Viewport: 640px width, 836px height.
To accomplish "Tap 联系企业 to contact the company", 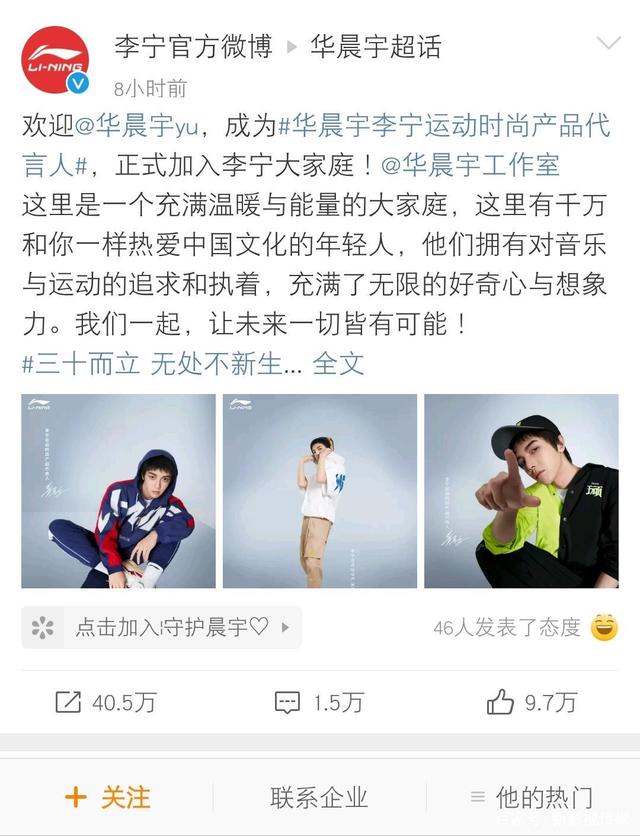I will point(319,797).
